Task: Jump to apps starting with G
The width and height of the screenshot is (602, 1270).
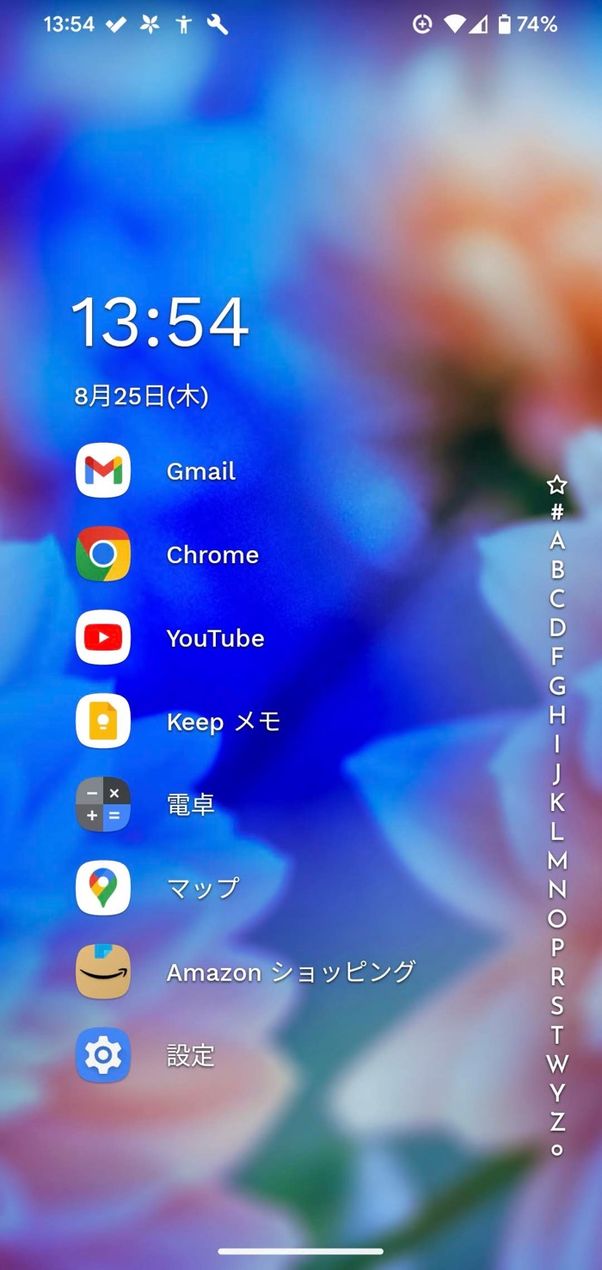Action: coord(557,686)
